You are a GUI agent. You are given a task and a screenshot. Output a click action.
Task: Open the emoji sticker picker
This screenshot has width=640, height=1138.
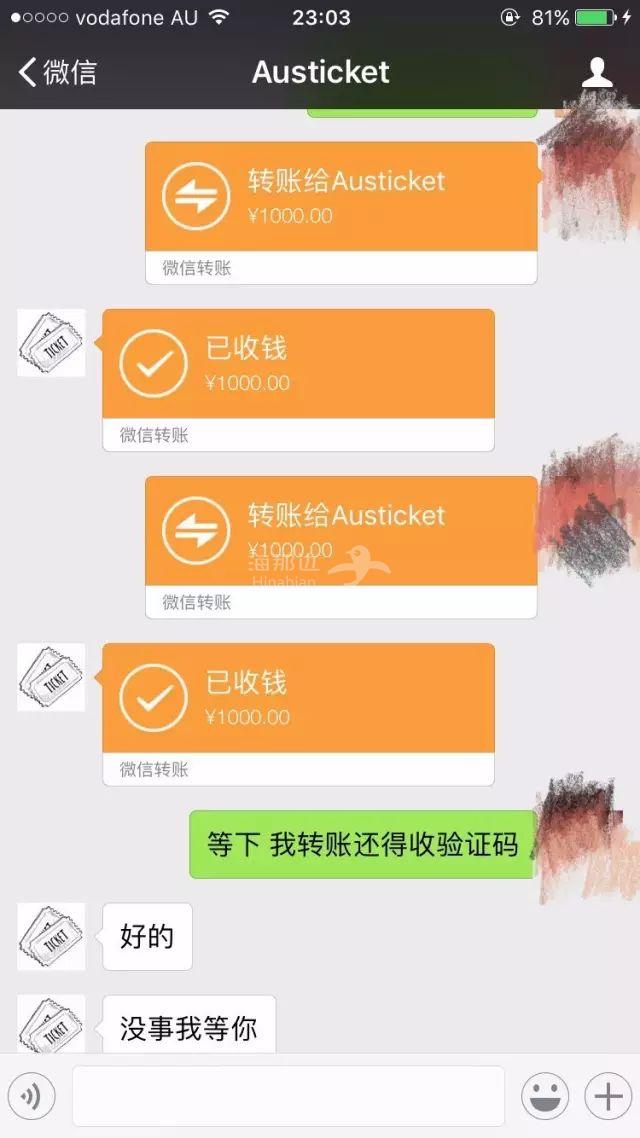coord(545,1096)
